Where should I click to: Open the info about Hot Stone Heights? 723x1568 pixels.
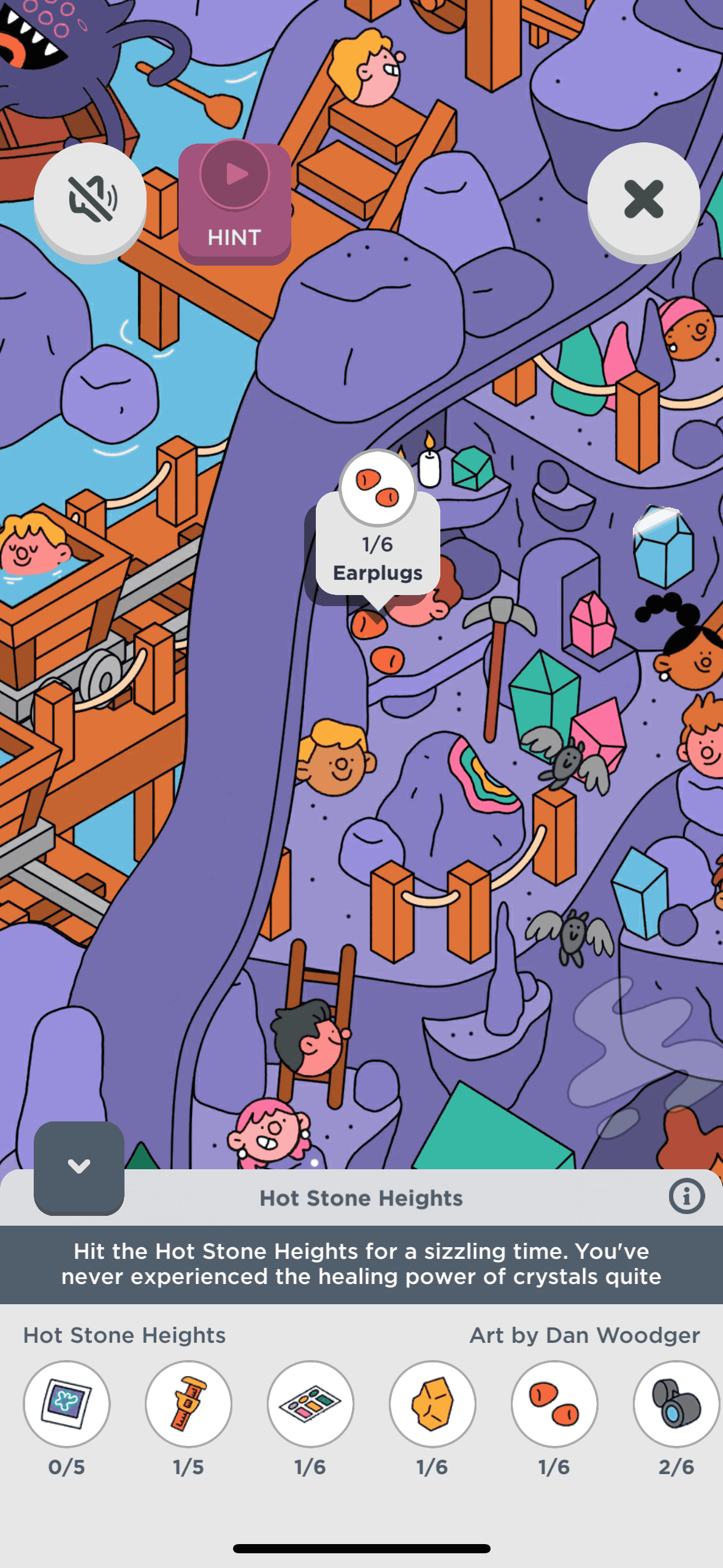click(x=686, y=1196)
